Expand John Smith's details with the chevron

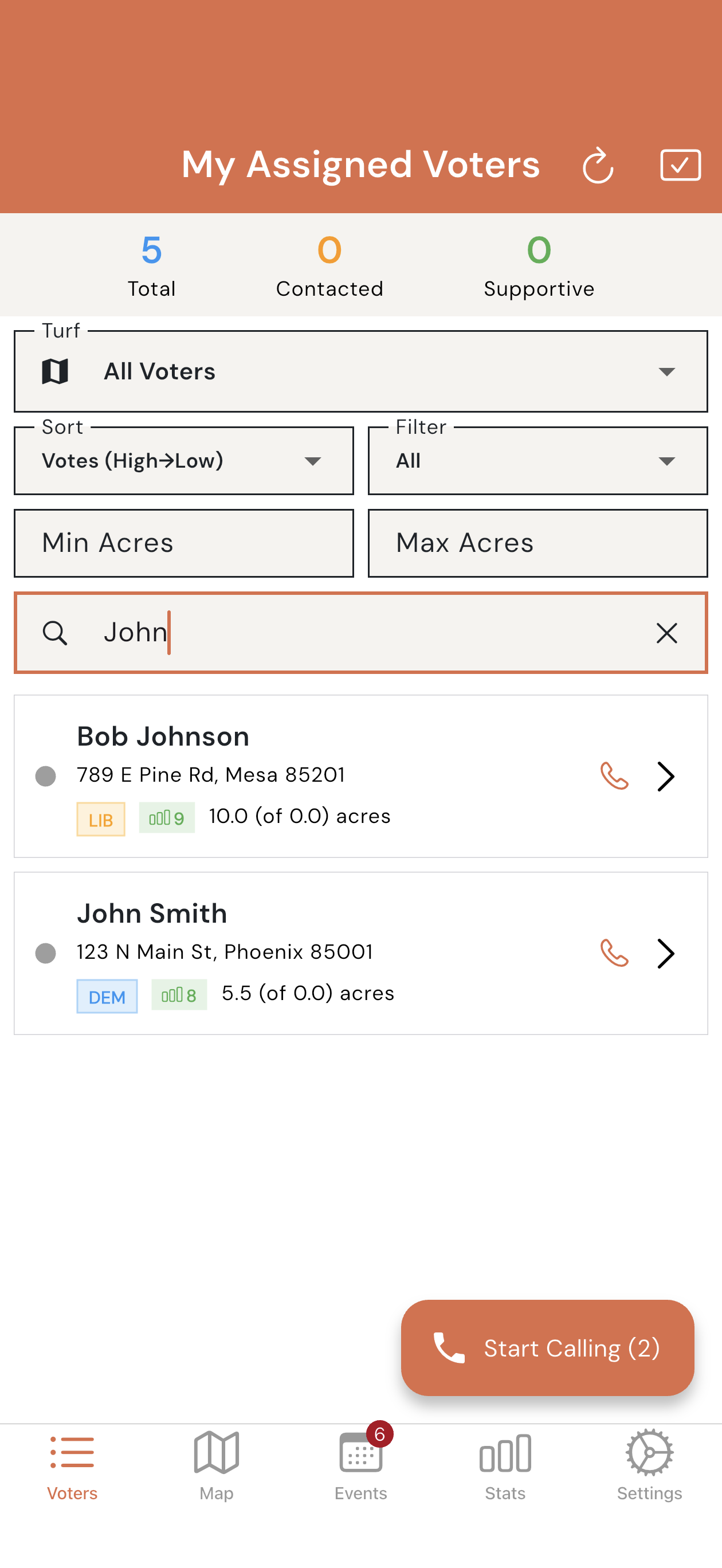666,953
